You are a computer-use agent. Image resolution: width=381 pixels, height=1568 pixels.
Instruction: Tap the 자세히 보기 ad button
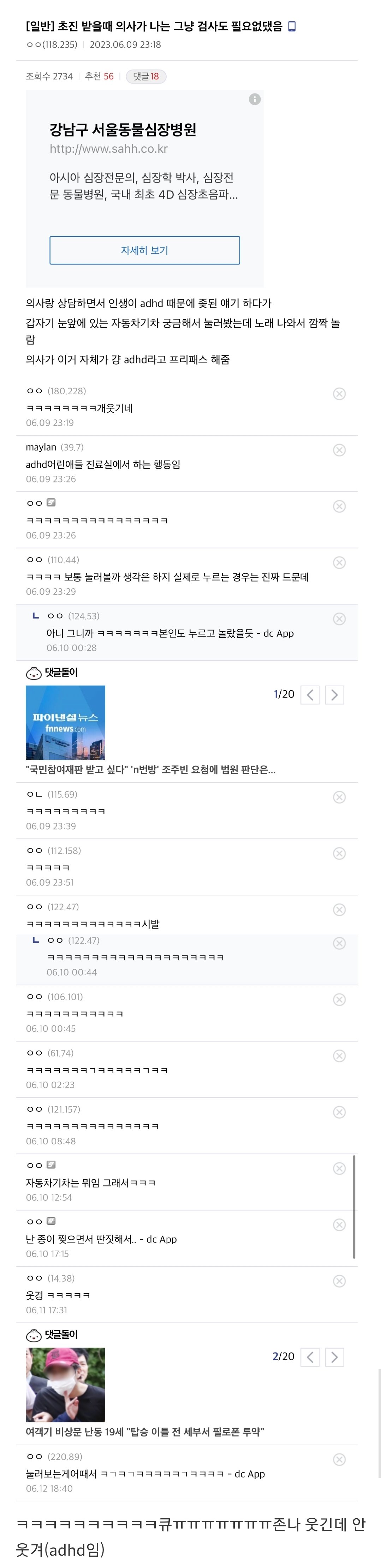(x=144, y=250)
